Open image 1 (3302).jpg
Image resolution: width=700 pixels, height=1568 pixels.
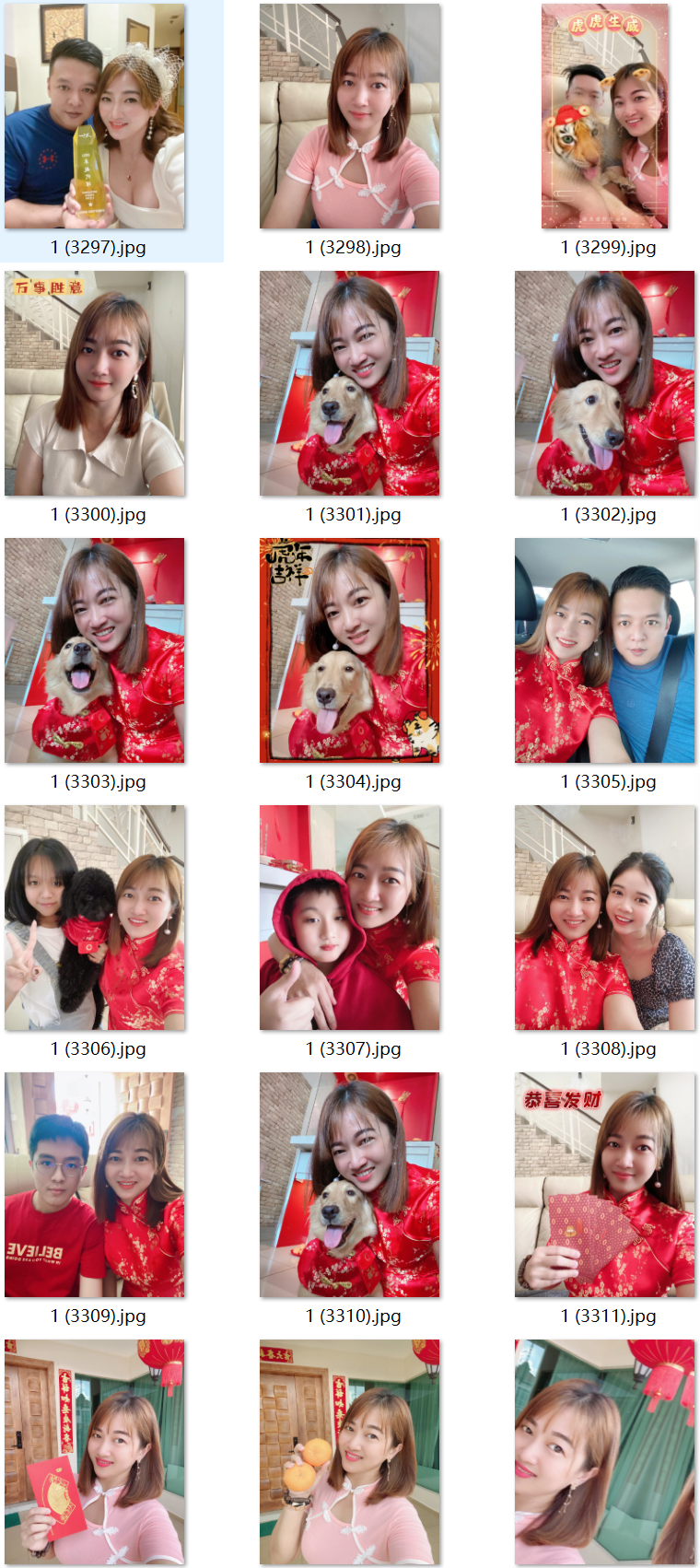(605, 383)
